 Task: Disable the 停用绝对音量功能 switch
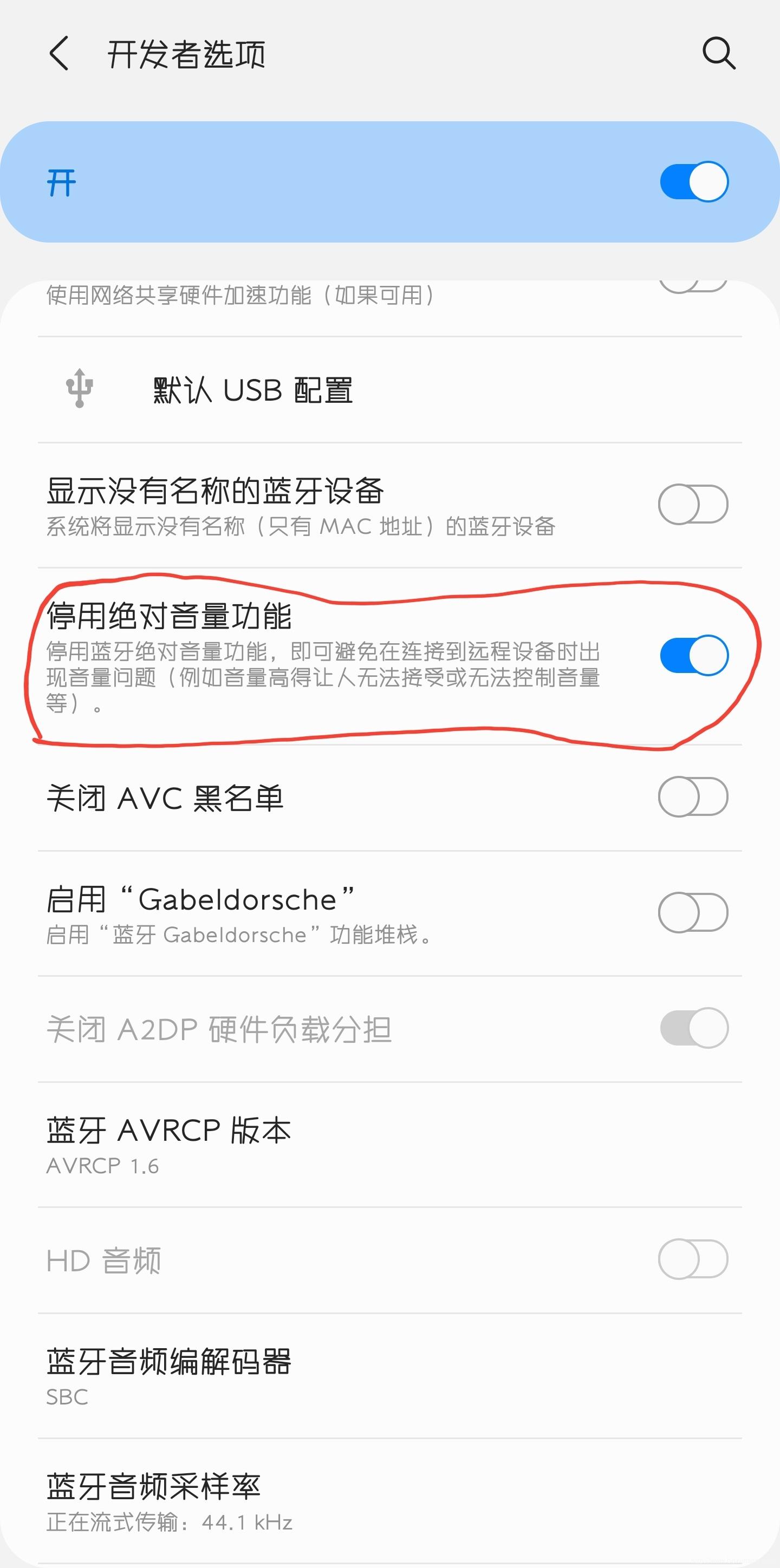tap(694, 655)
